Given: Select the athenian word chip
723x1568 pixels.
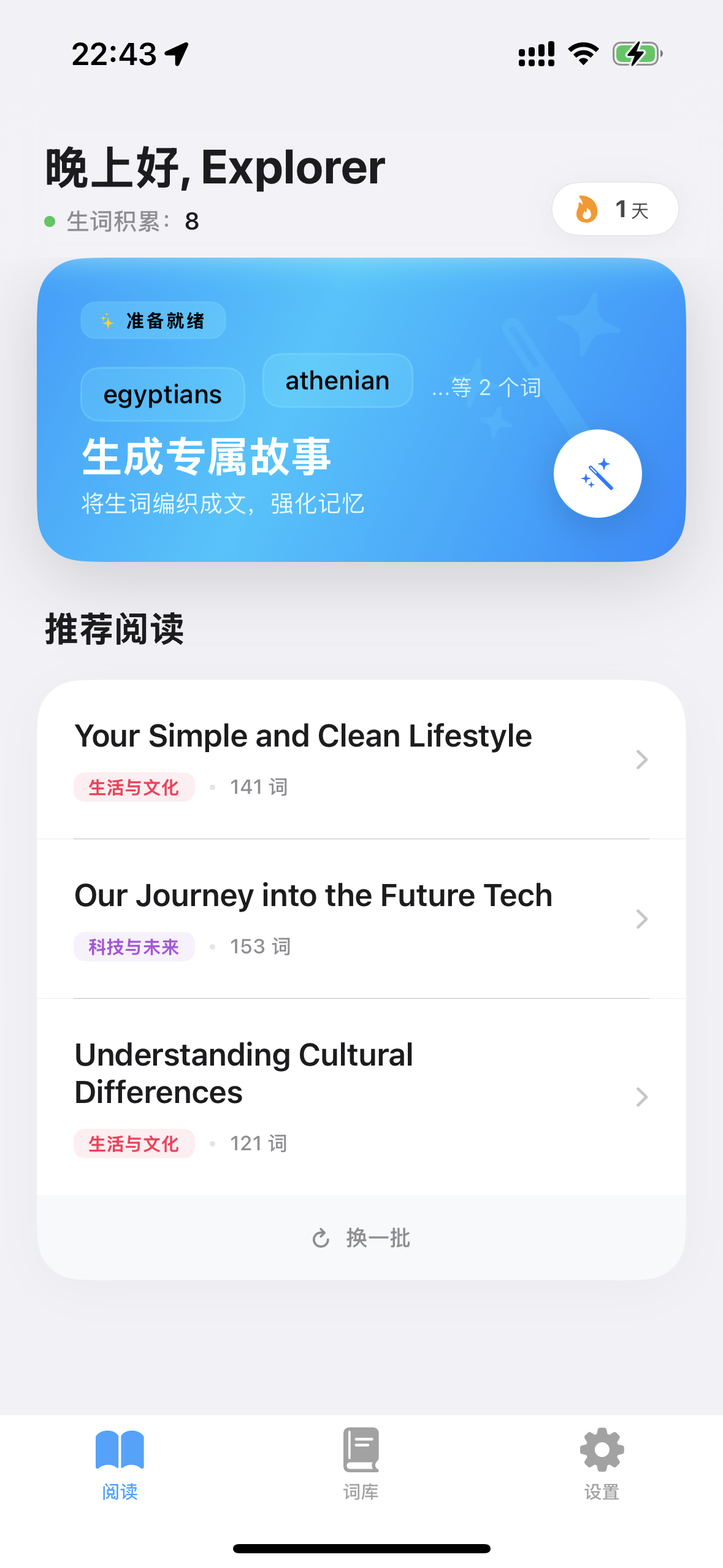Looking at the screenshot, I should [337, 381].
